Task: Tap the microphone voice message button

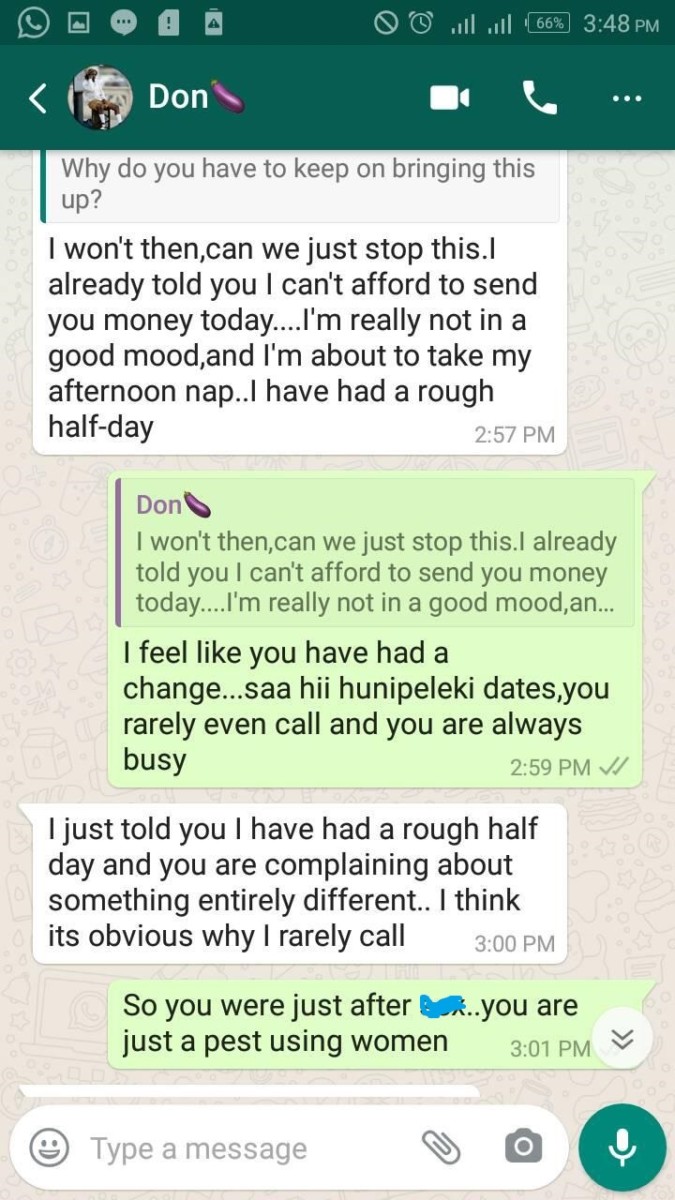Action: 622,1148
